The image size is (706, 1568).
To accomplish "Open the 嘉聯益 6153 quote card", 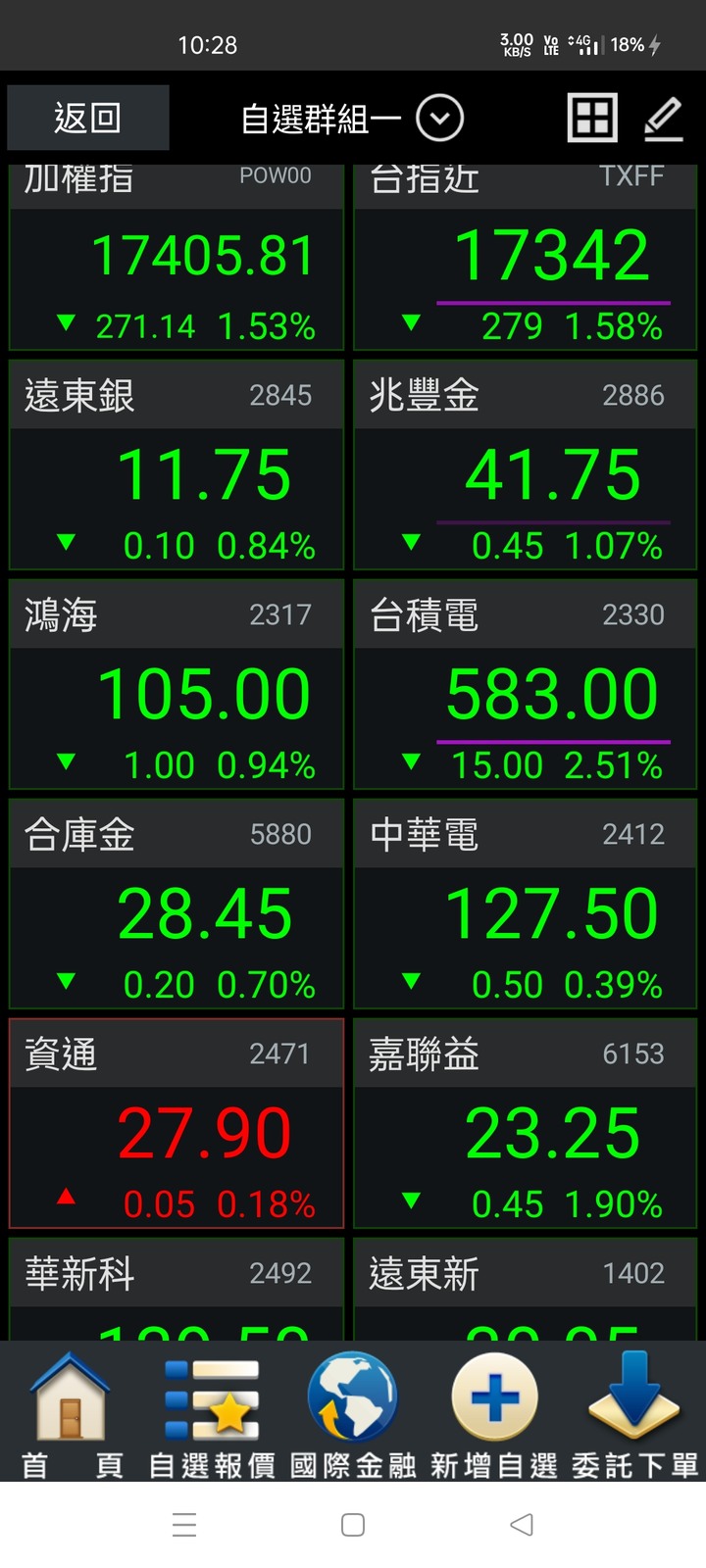I will click(x=525, y=1124).
